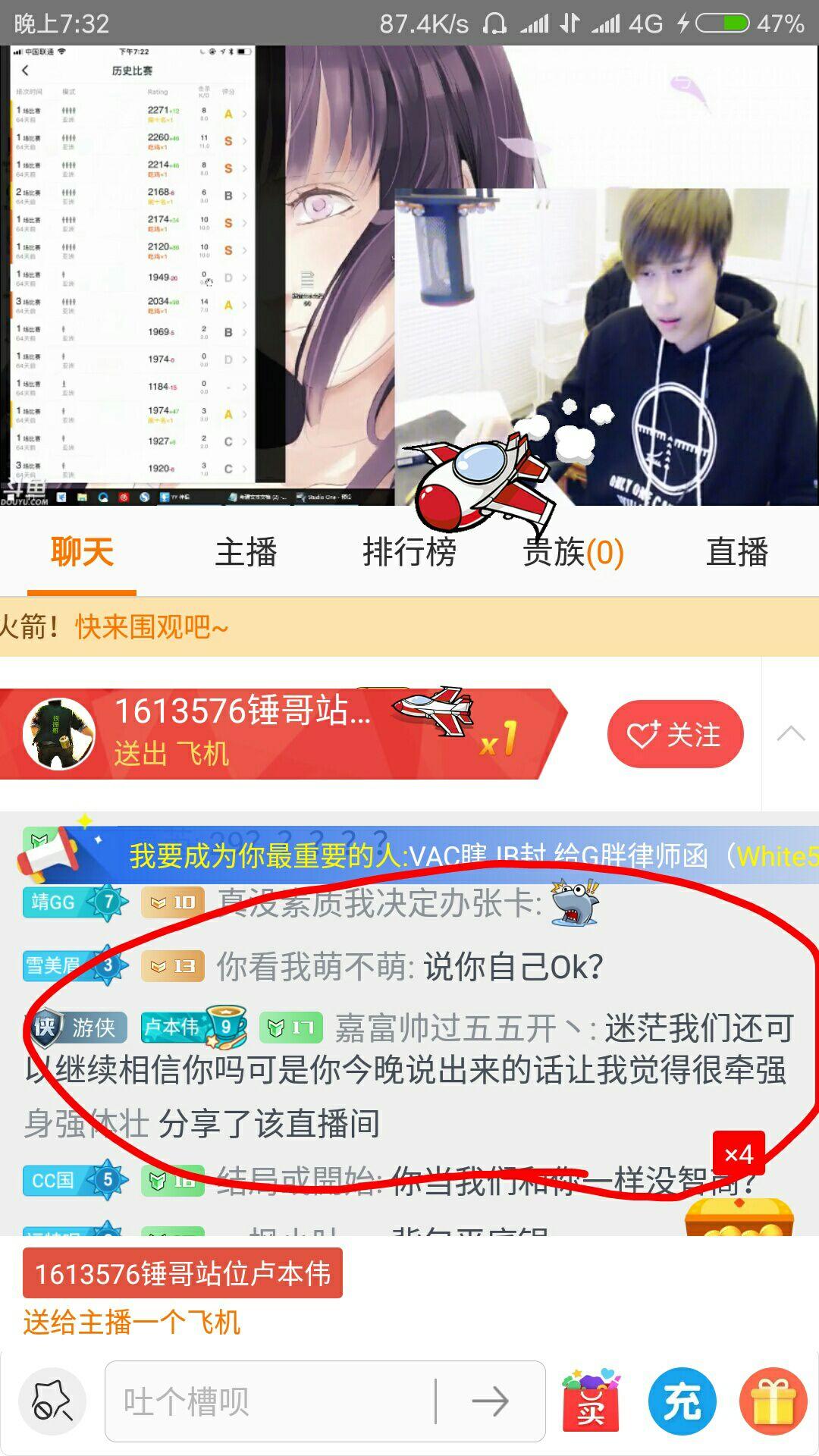Select the 聊天 tab

pos(82,552)
